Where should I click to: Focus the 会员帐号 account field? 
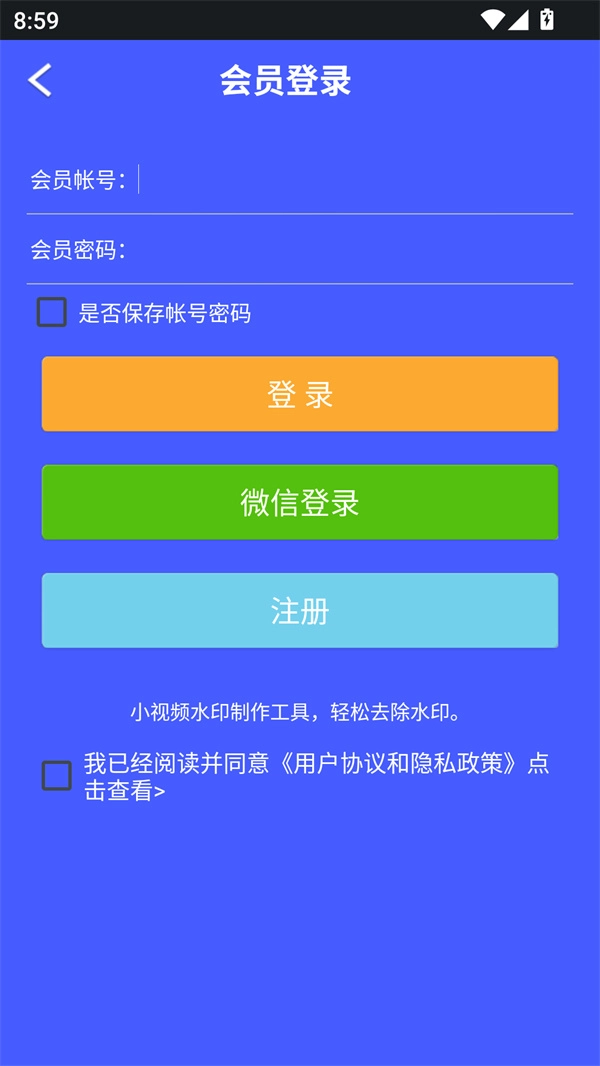(350, 180)
